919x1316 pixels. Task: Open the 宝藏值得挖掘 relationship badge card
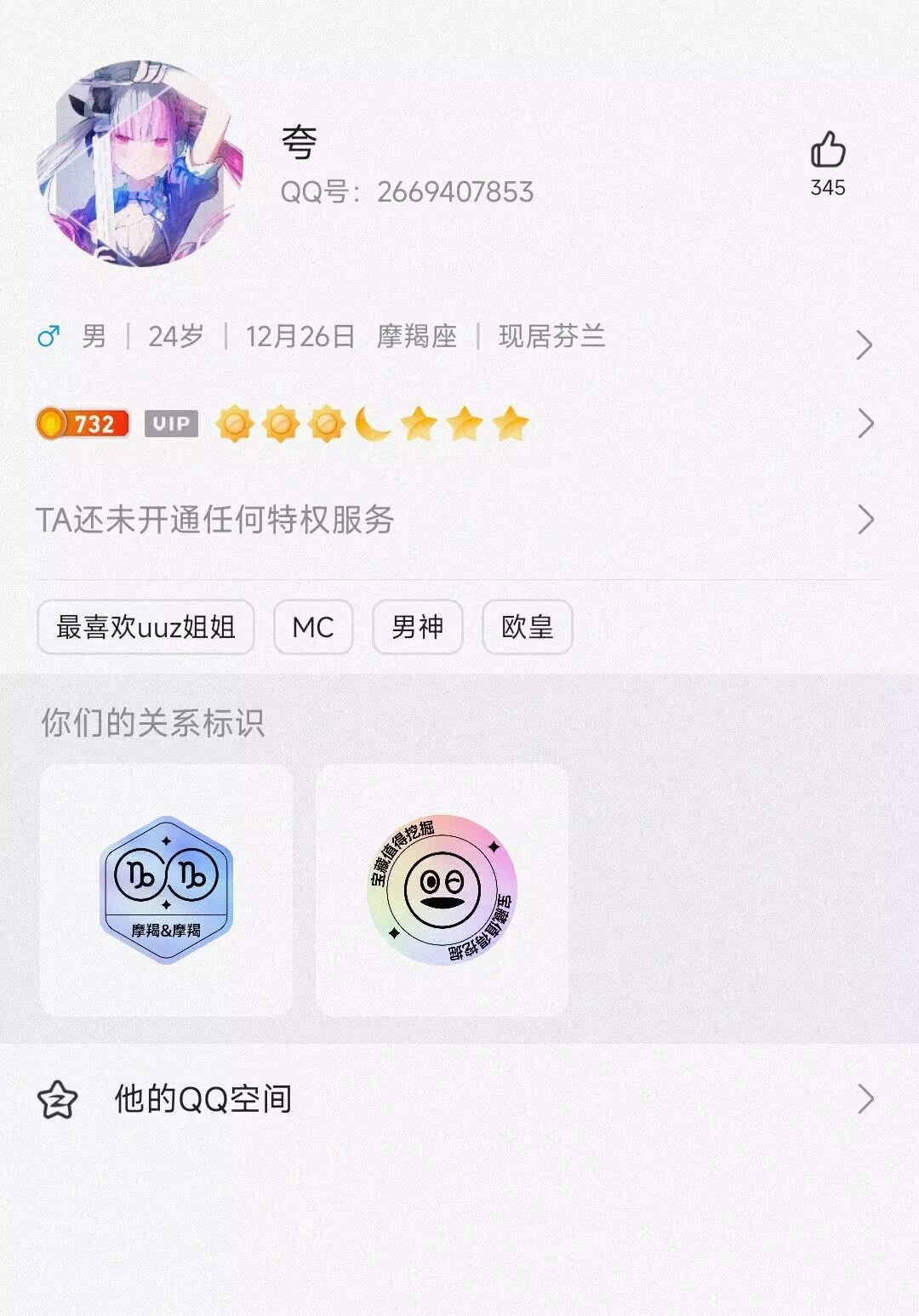442,890
